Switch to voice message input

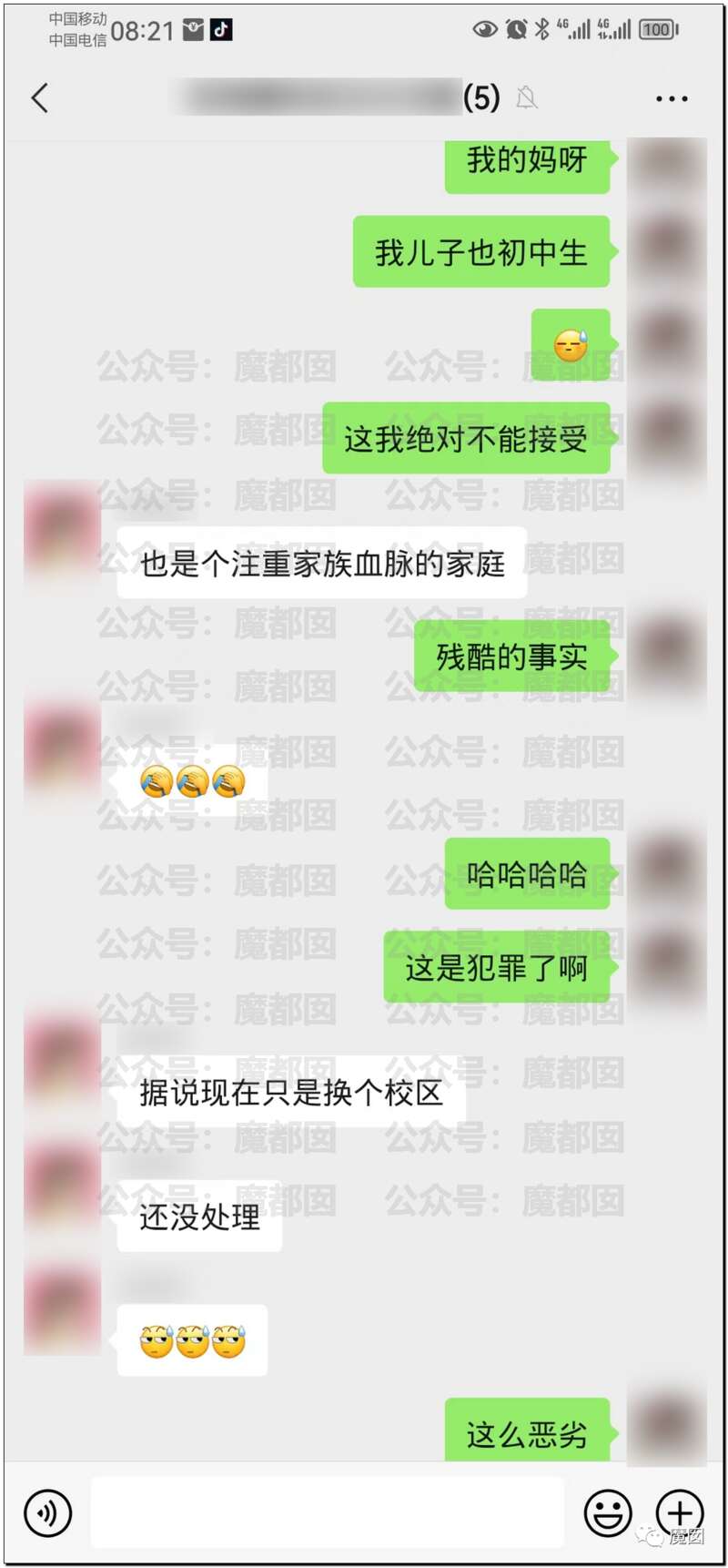tap(47, 1512)
